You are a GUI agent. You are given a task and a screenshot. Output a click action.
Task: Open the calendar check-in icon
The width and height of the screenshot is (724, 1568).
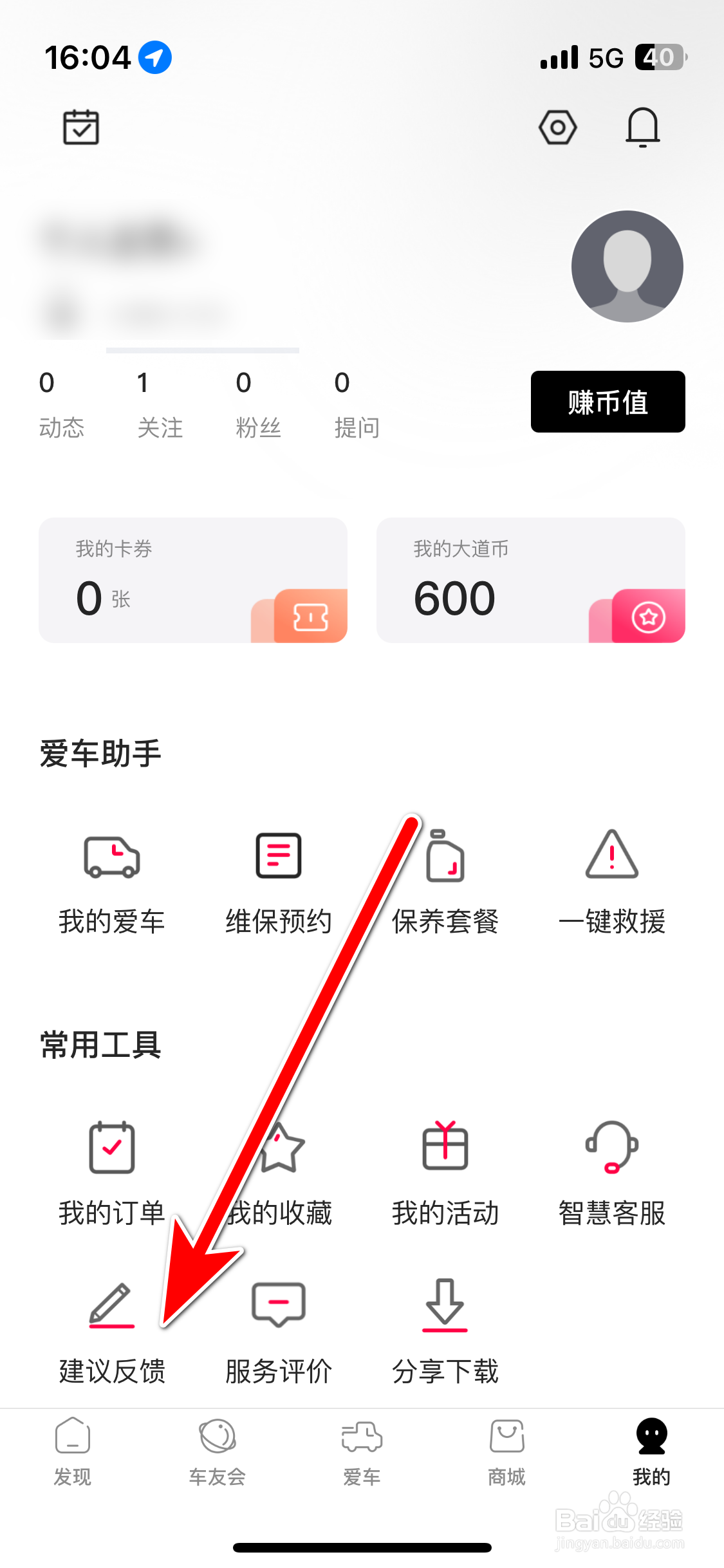80,126
